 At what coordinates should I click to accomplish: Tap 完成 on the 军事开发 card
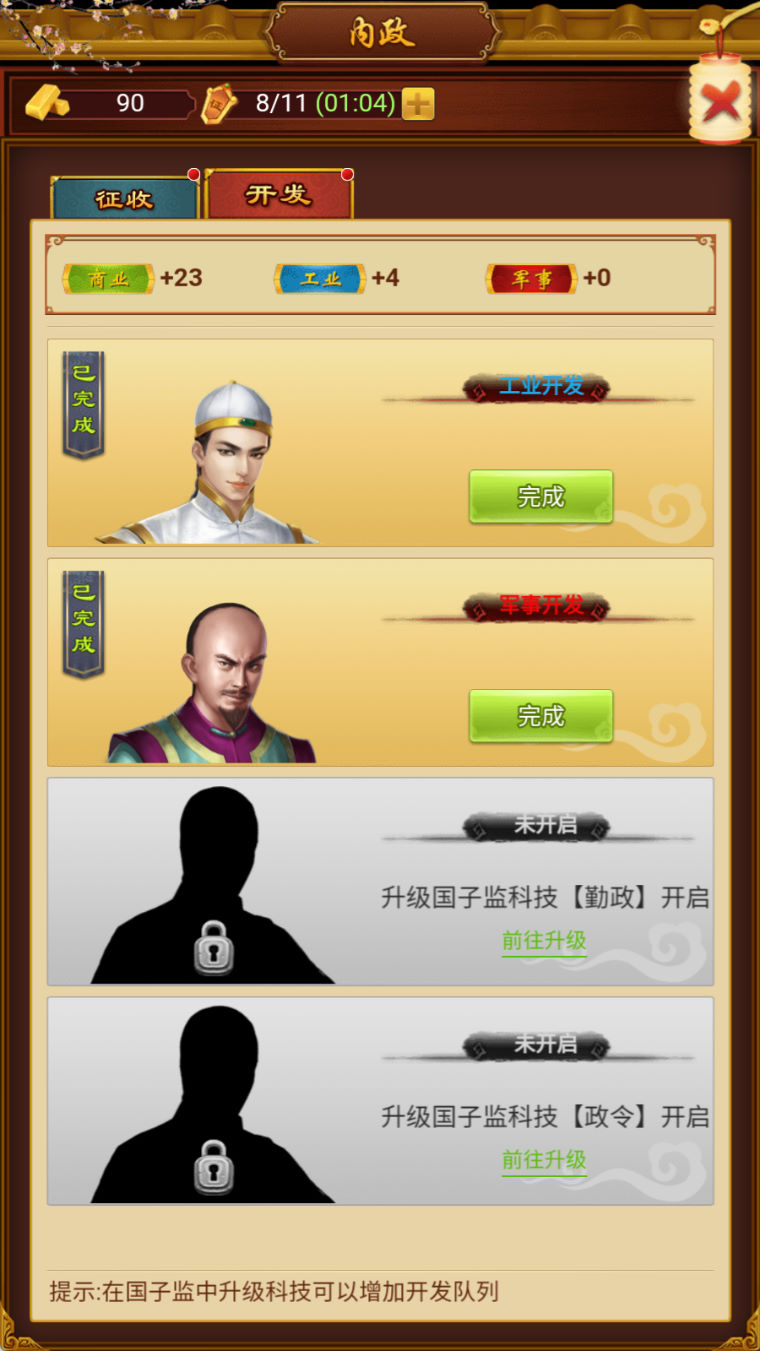click(541, 716)
